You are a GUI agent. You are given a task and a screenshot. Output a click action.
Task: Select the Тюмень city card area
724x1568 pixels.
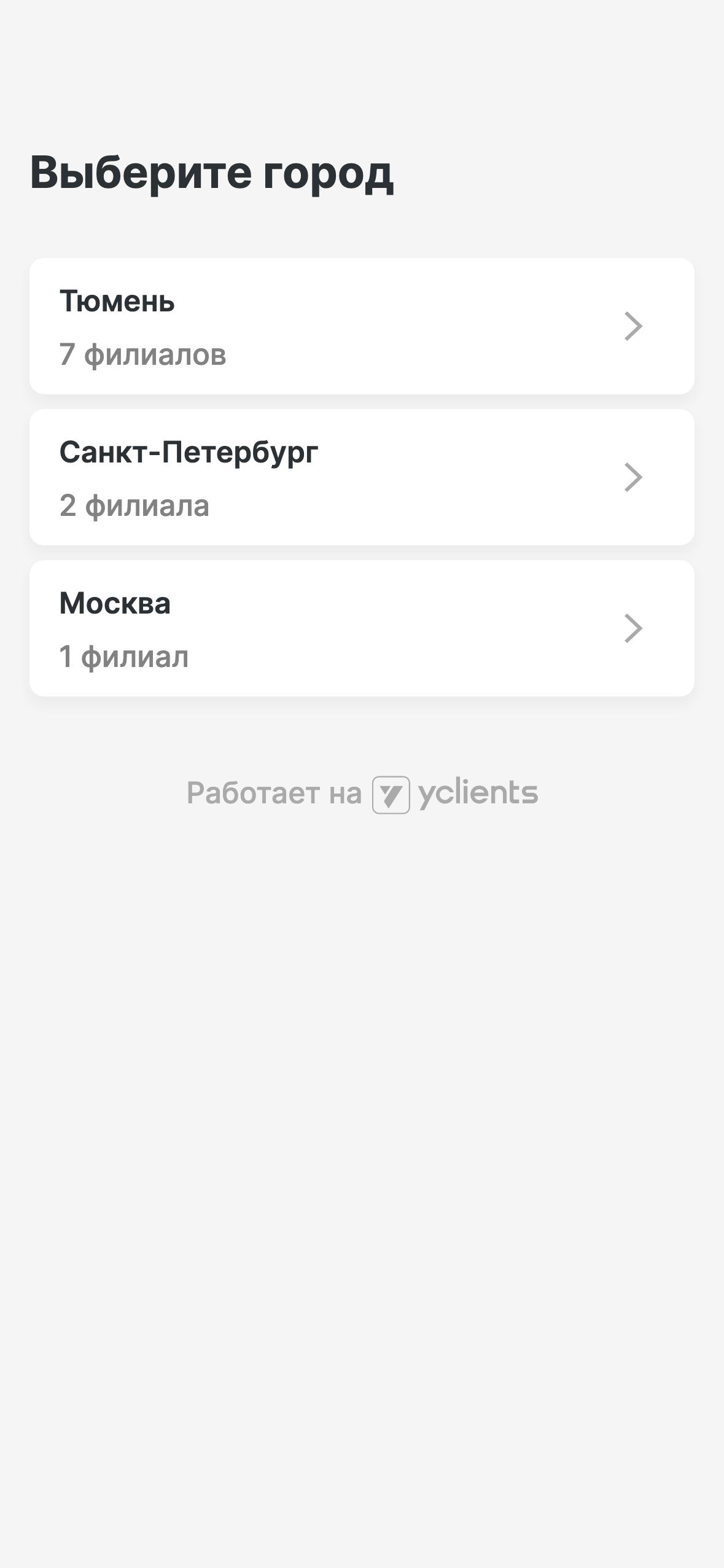click(x=362, y=326)
